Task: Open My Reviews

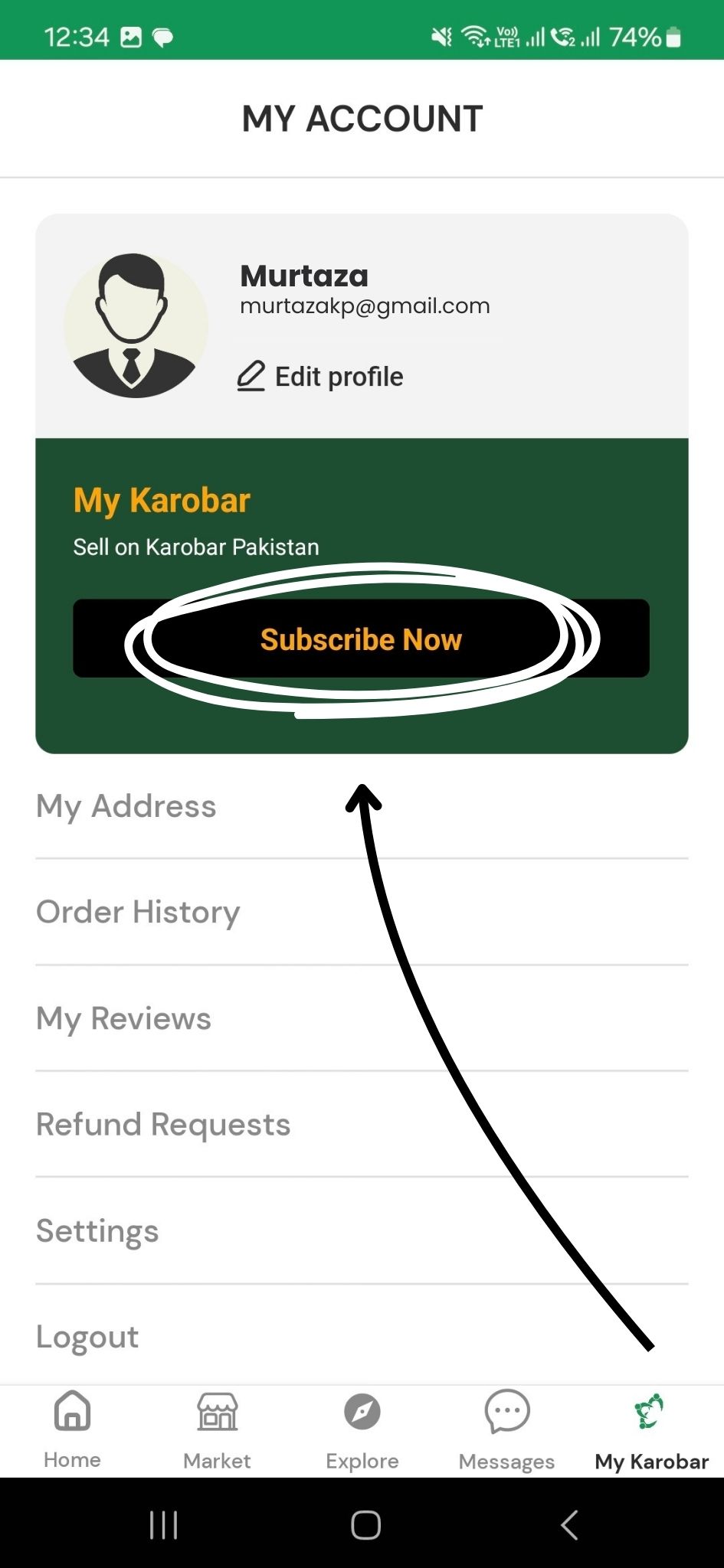Action: pos(123,1018)
